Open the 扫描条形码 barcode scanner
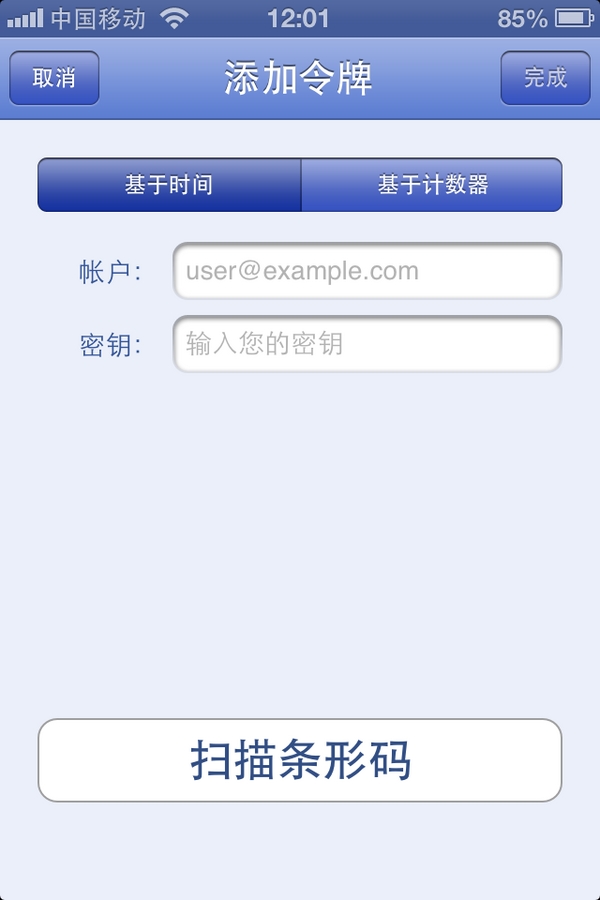The height and width of the screenshot is (900, 600). (x=300, y=760)
